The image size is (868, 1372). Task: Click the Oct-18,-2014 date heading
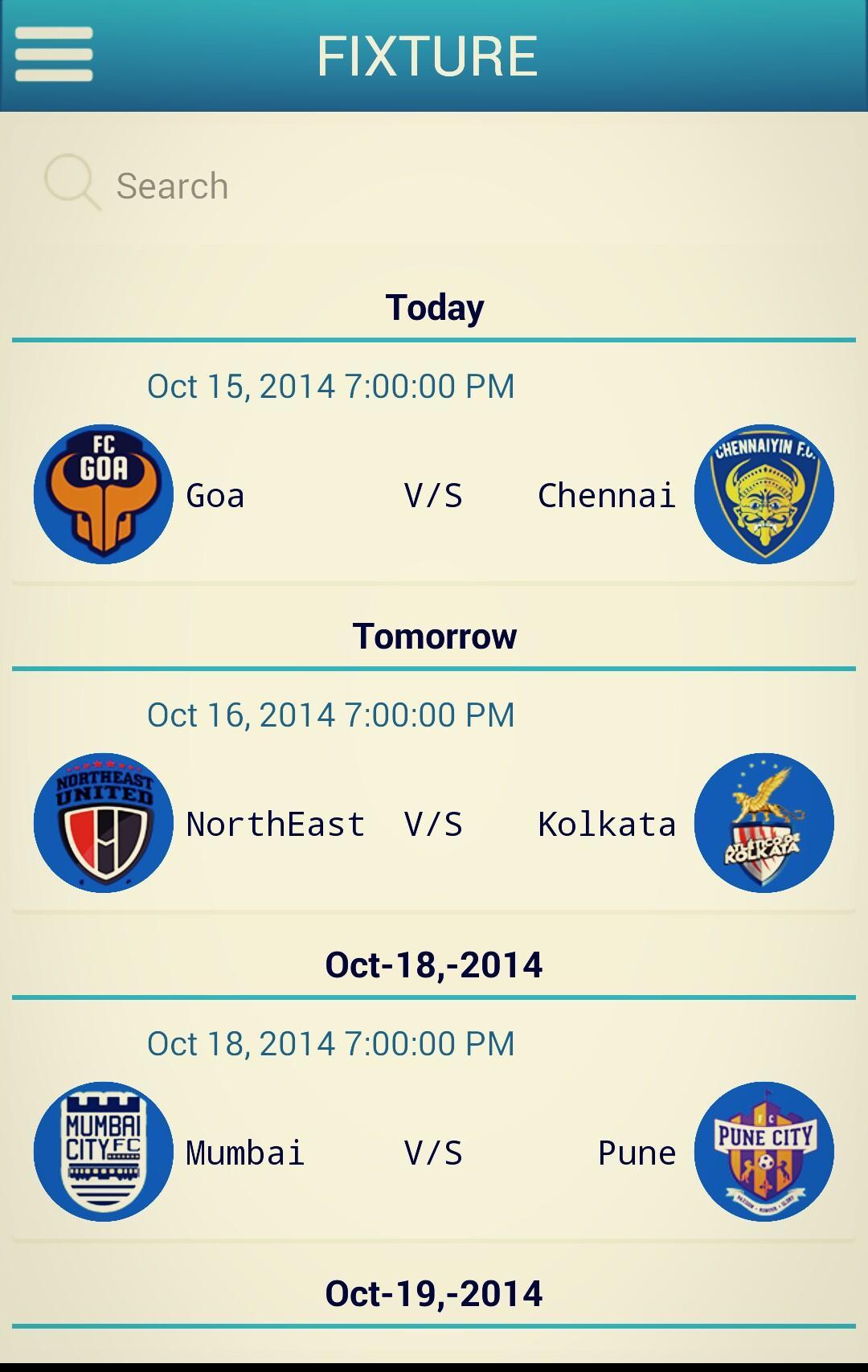tap(434, 963)
